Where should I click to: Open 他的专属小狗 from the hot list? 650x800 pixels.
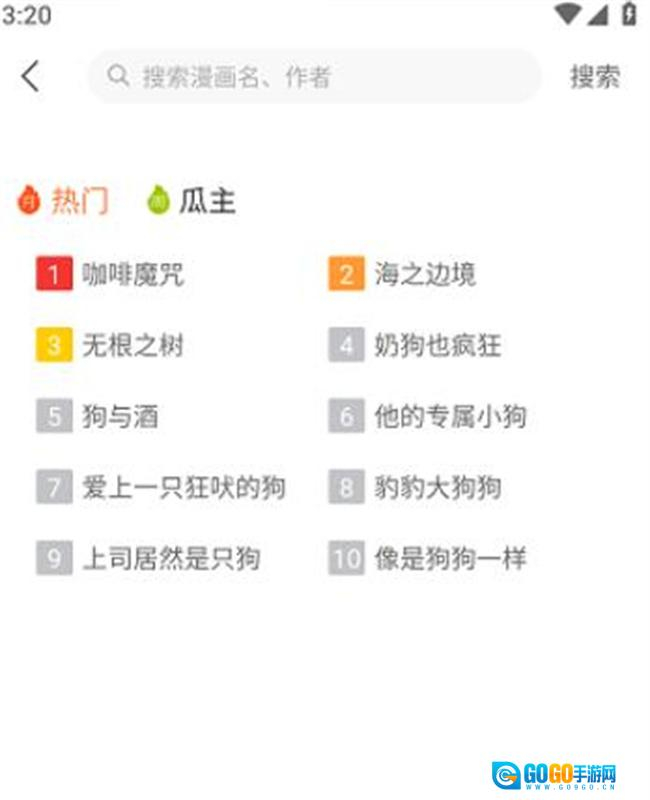450,416
